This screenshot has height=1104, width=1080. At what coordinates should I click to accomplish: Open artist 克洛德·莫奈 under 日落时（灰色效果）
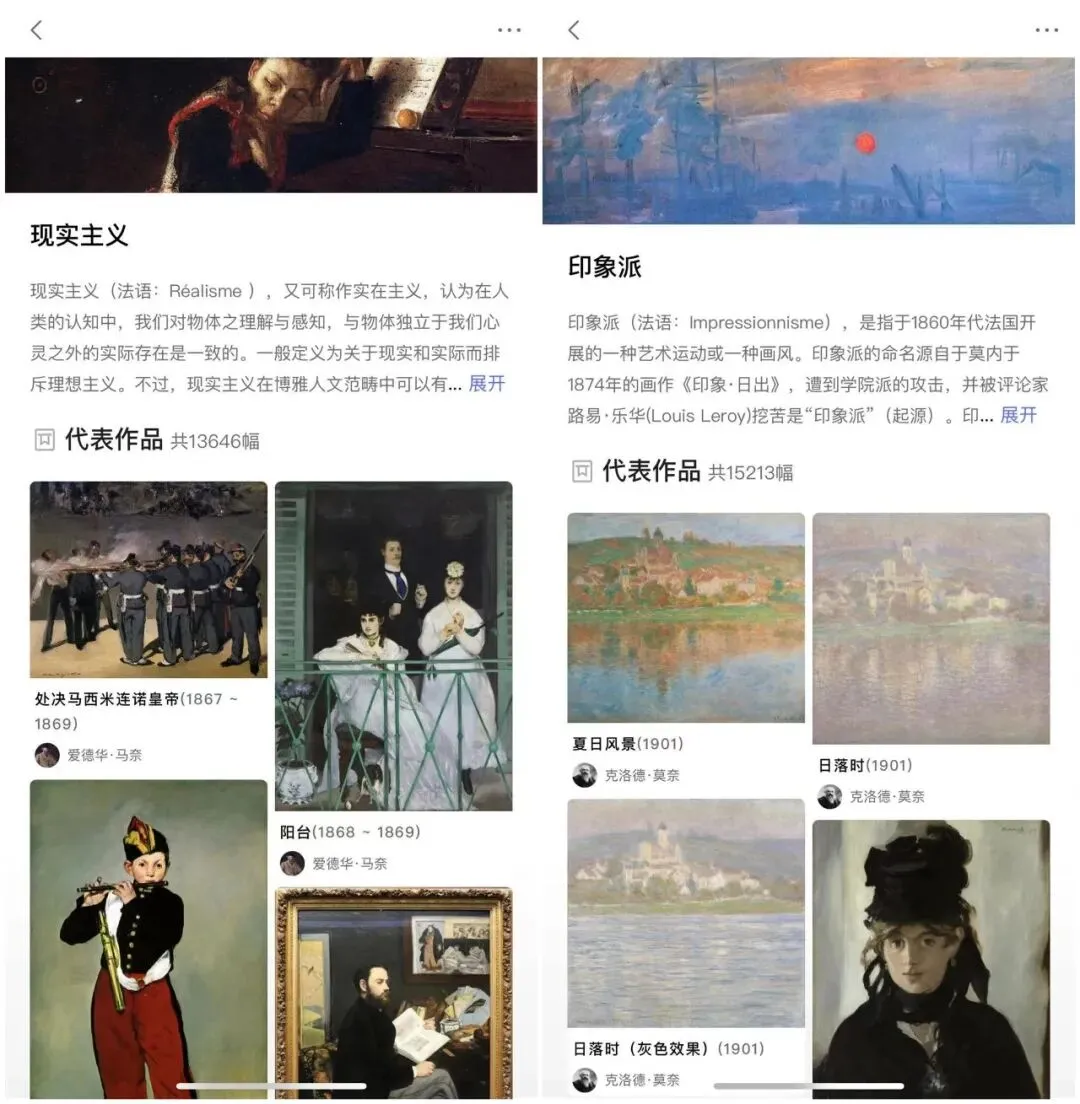pyautogui.click(x=628, y=1080)
